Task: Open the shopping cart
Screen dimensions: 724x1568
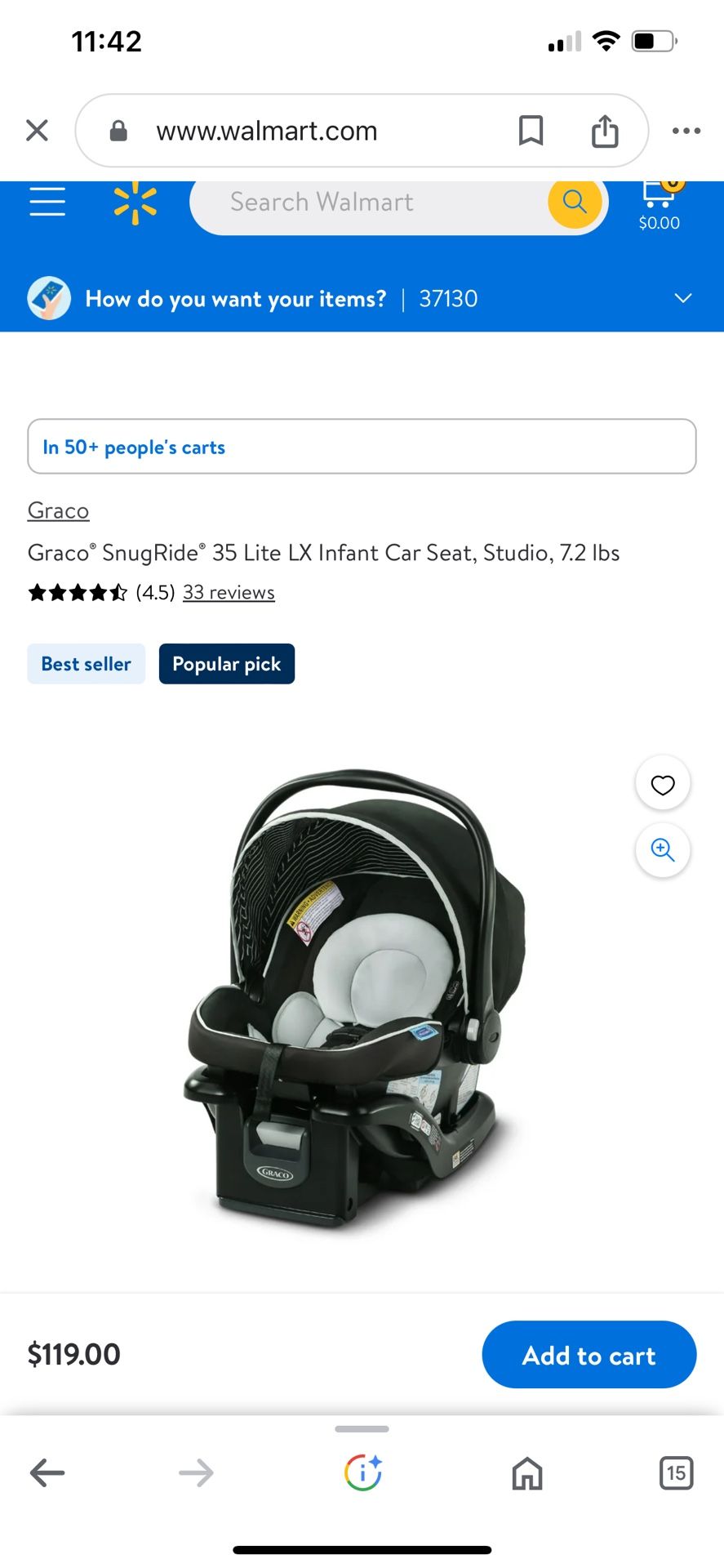Action: coord(658,196)
